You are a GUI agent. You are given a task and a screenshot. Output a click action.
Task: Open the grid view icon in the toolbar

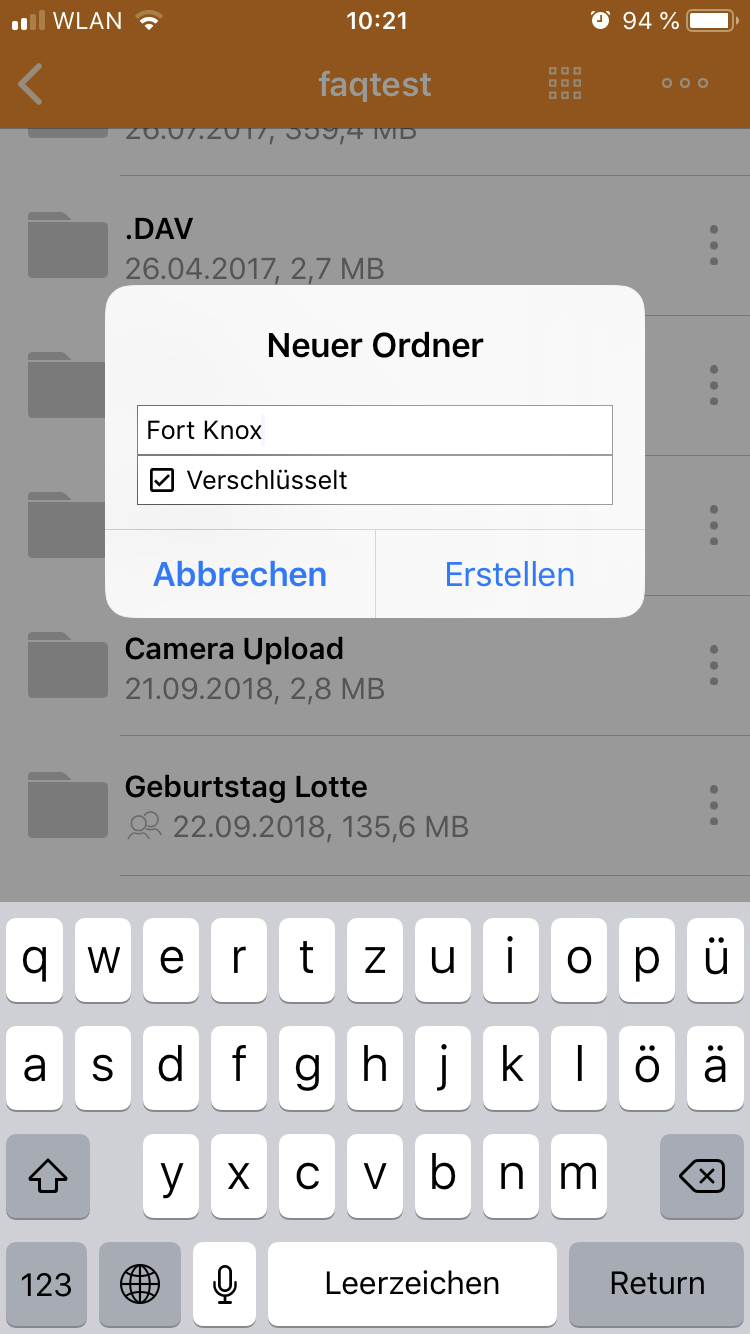[x=564, y=84]
